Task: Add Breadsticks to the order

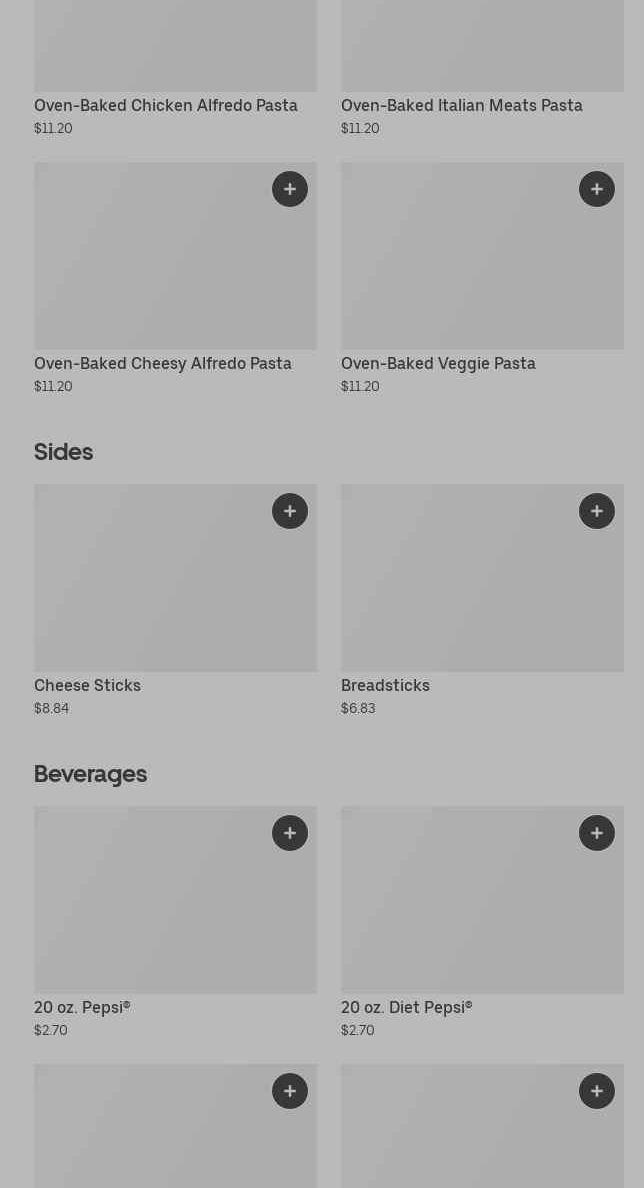Action: tap(597, 511)
